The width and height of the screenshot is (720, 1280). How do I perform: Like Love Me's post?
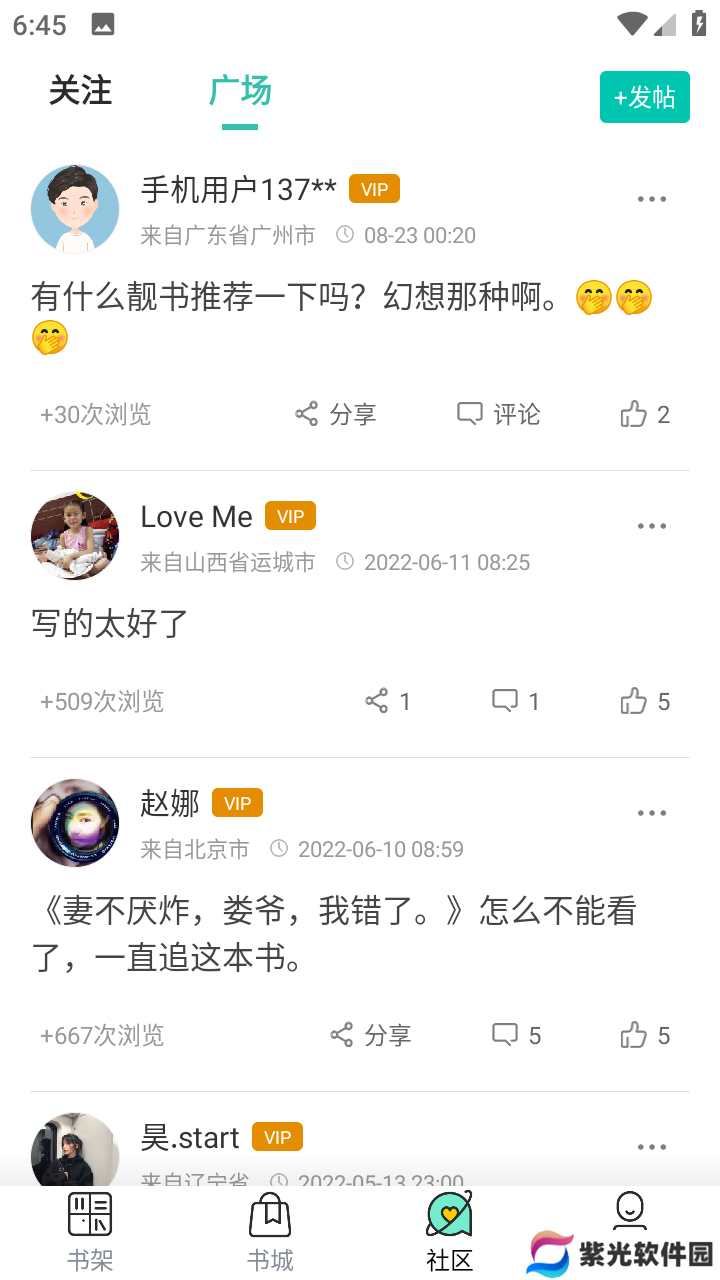click(644, 701)
